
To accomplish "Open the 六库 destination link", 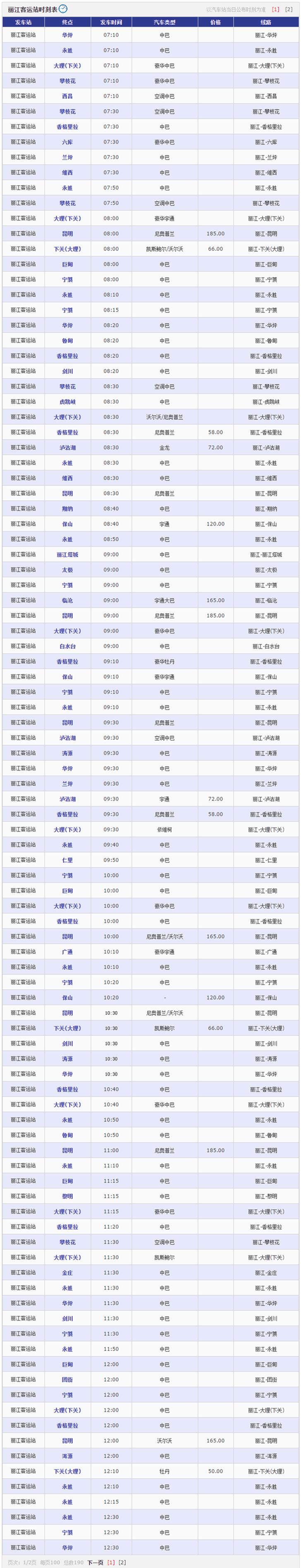I will 67,142.
